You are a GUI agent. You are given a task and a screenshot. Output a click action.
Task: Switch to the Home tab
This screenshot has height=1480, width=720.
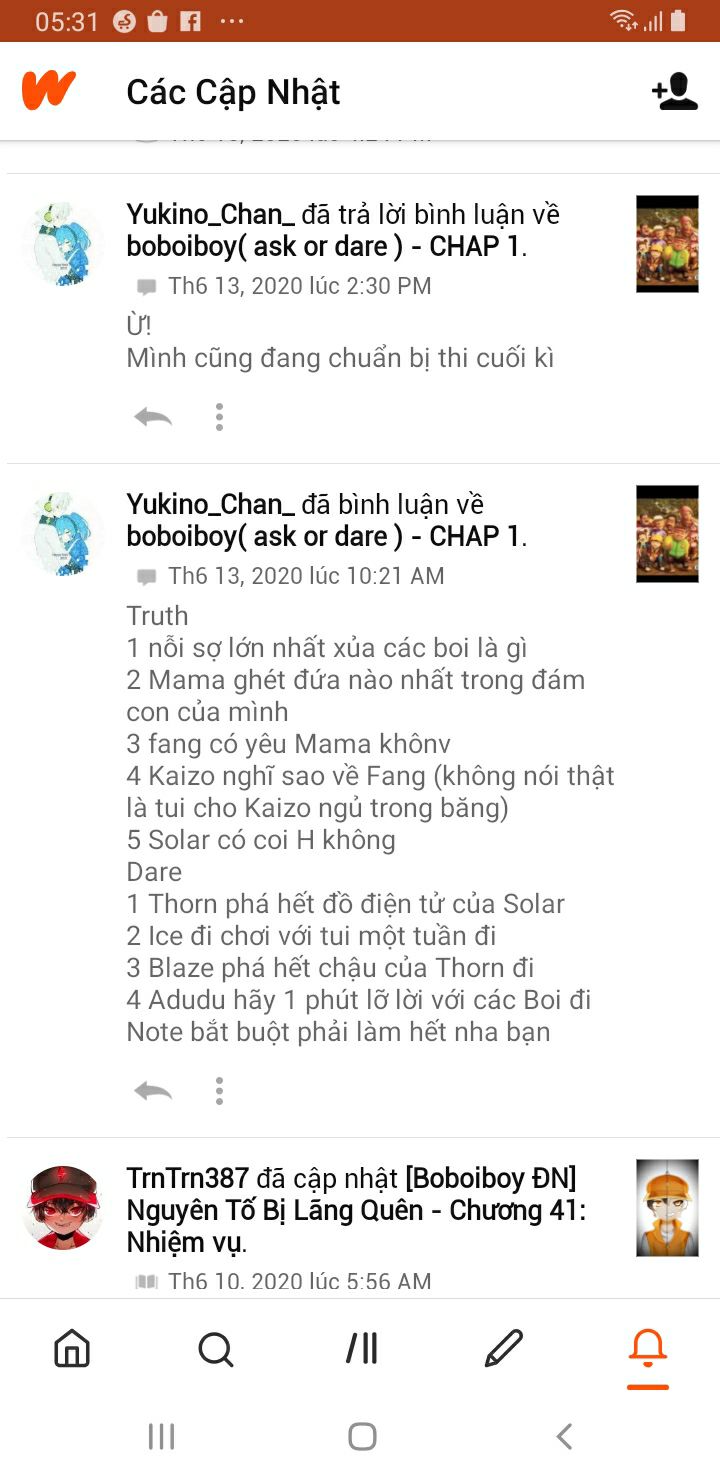[72, 1349]
